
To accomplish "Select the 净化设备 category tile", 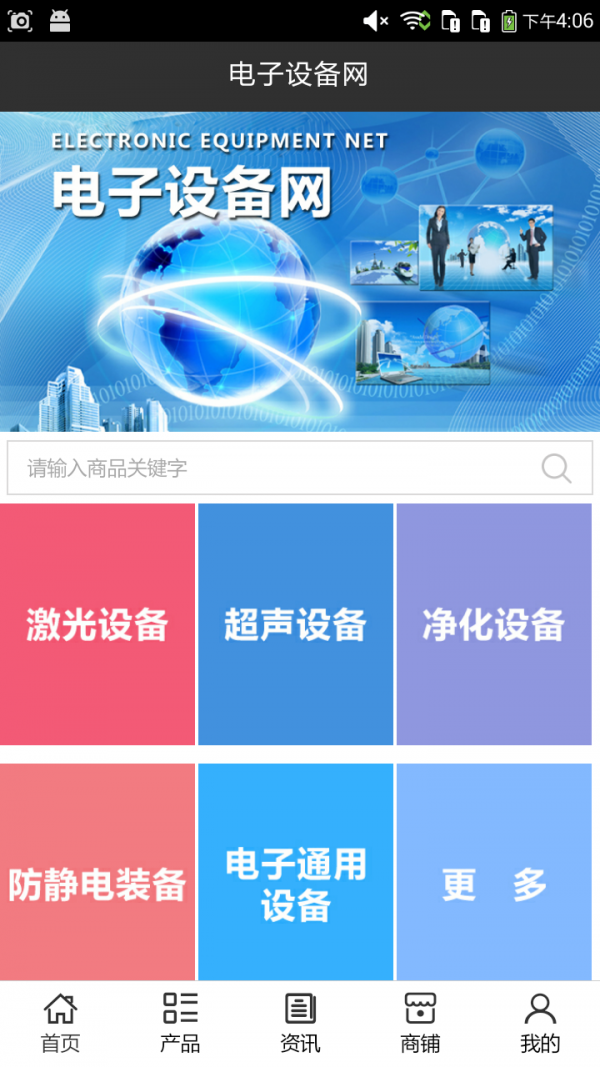I will point(493,624).
